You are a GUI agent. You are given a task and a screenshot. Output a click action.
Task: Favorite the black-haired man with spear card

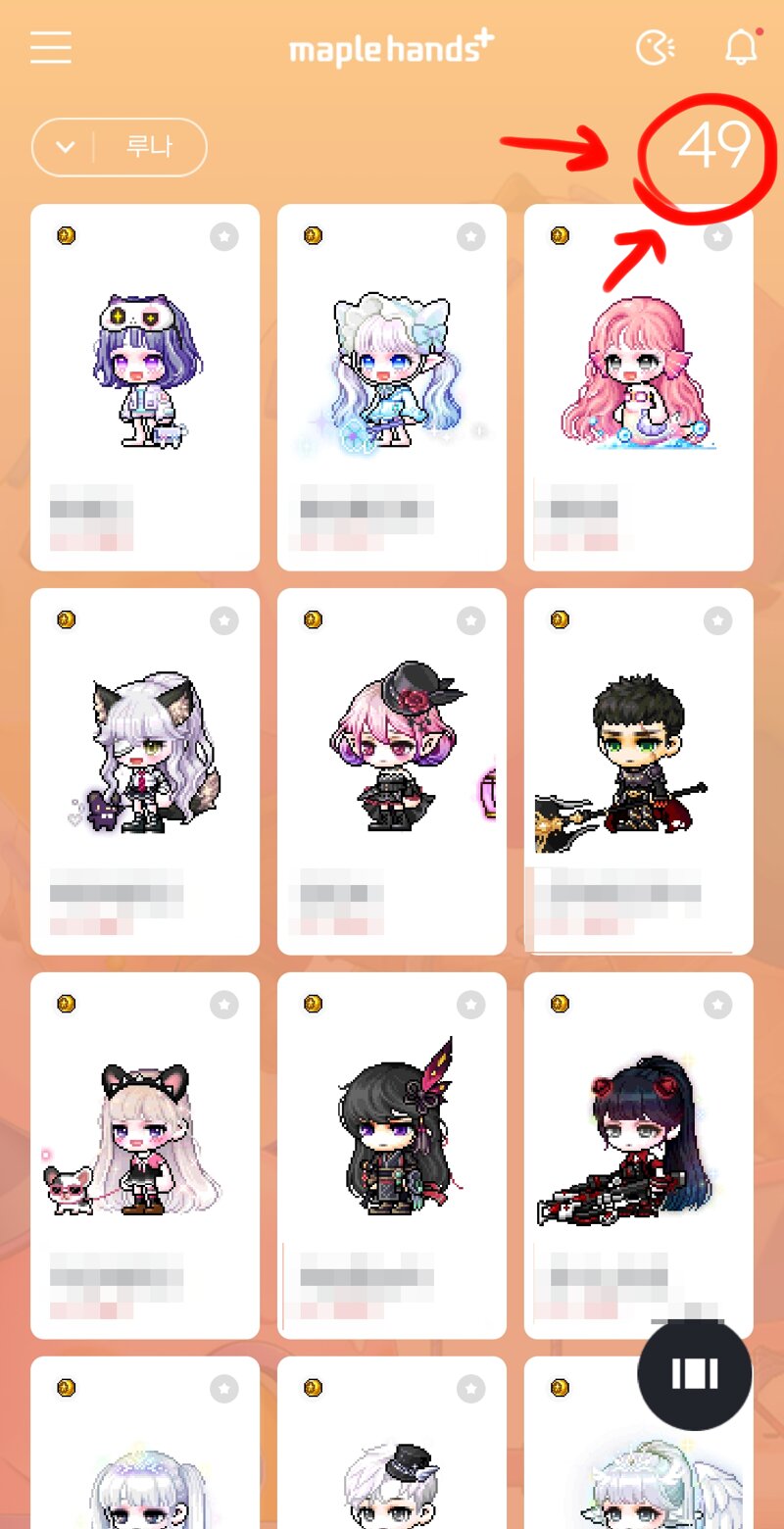coord(718,620)
